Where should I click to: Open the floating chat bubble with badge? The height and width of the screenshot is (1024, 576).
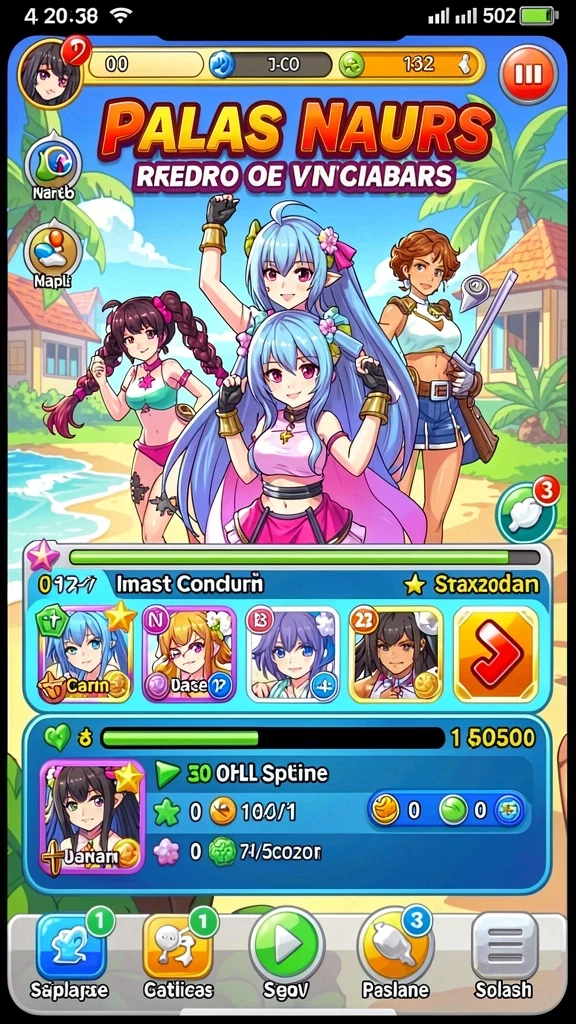click(528, 511)
